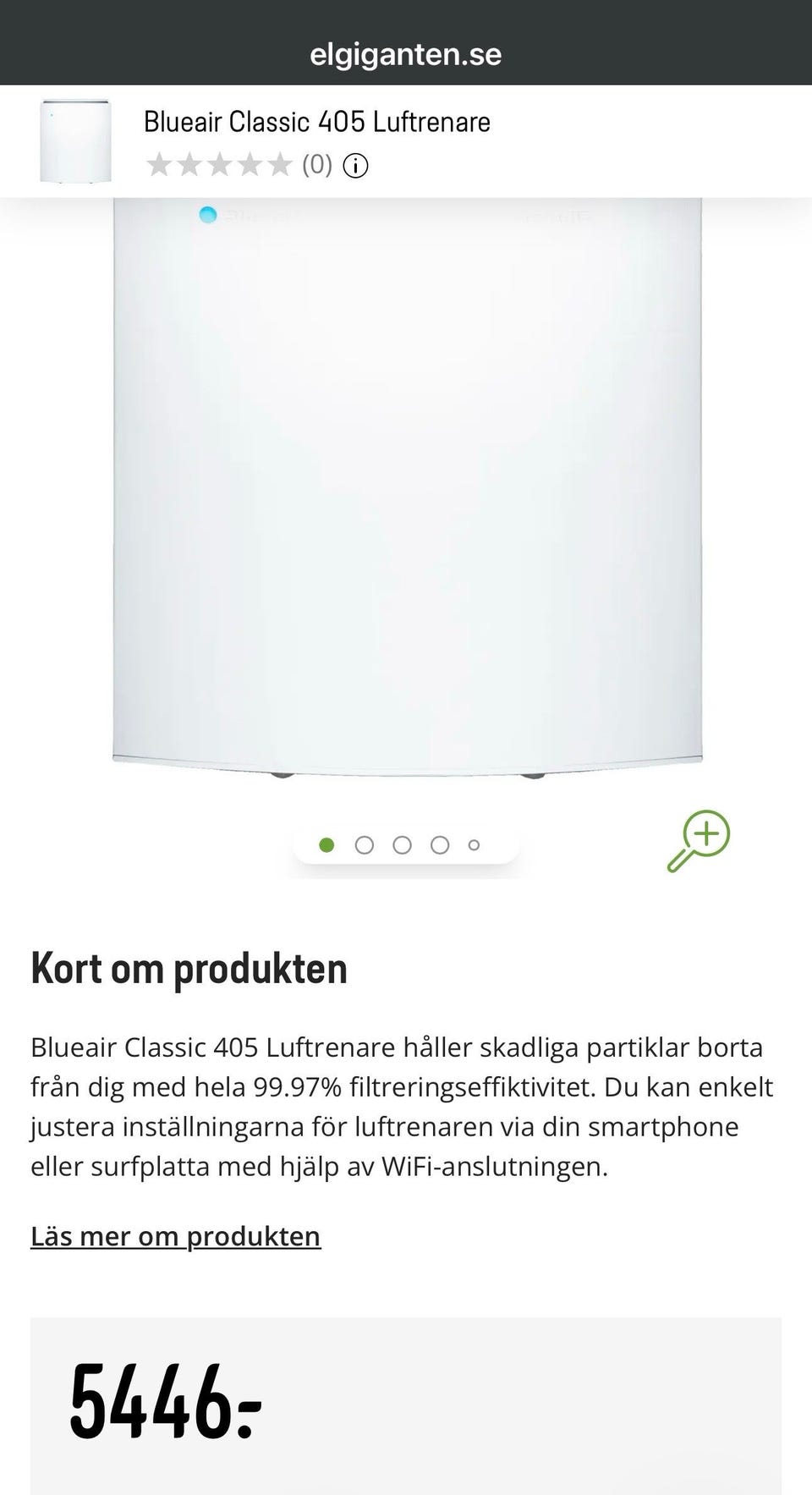Screen dimensions: 812x1495
Task: Open the review count (0) details
Action: [317, 165]
